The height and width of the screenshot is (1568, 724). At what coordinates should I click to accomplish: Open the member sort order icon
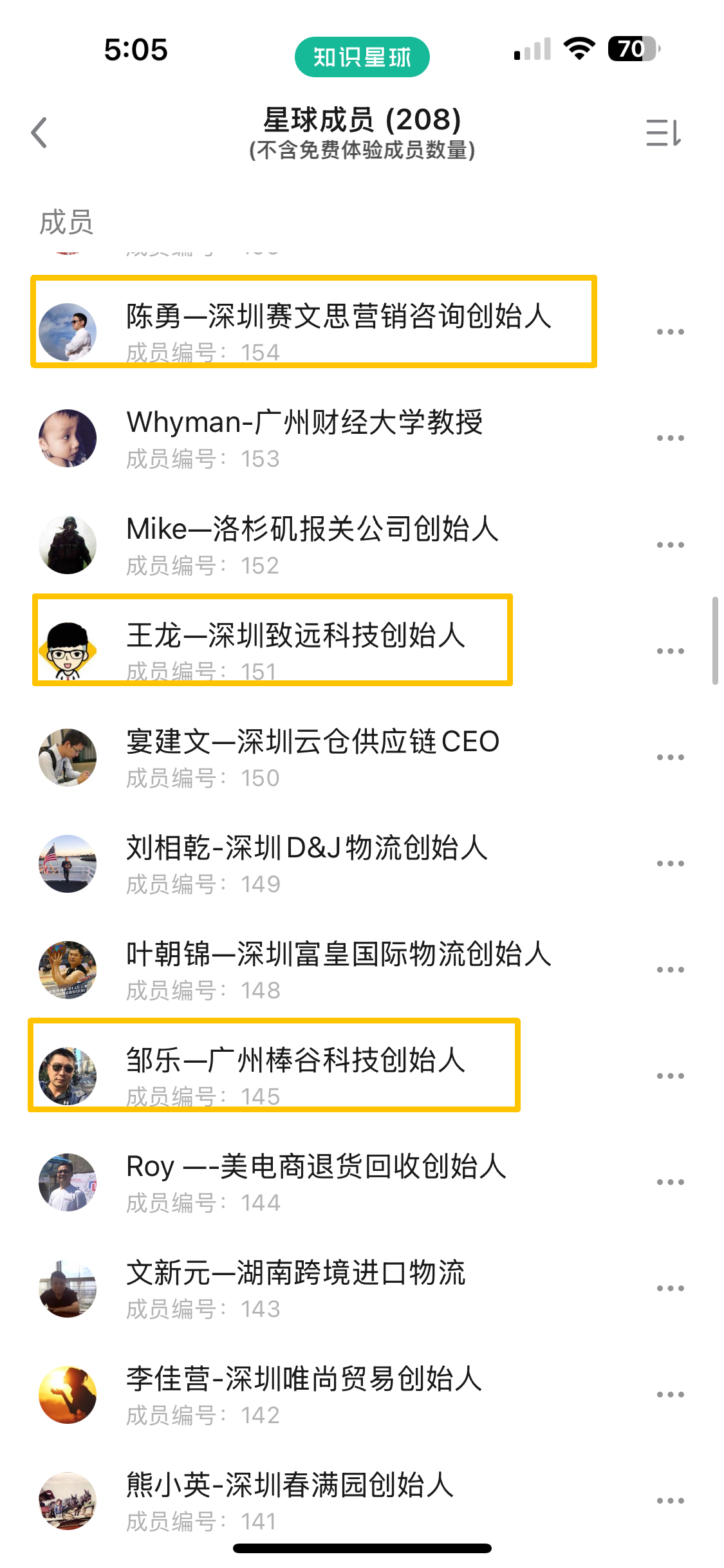pos(663,133)
